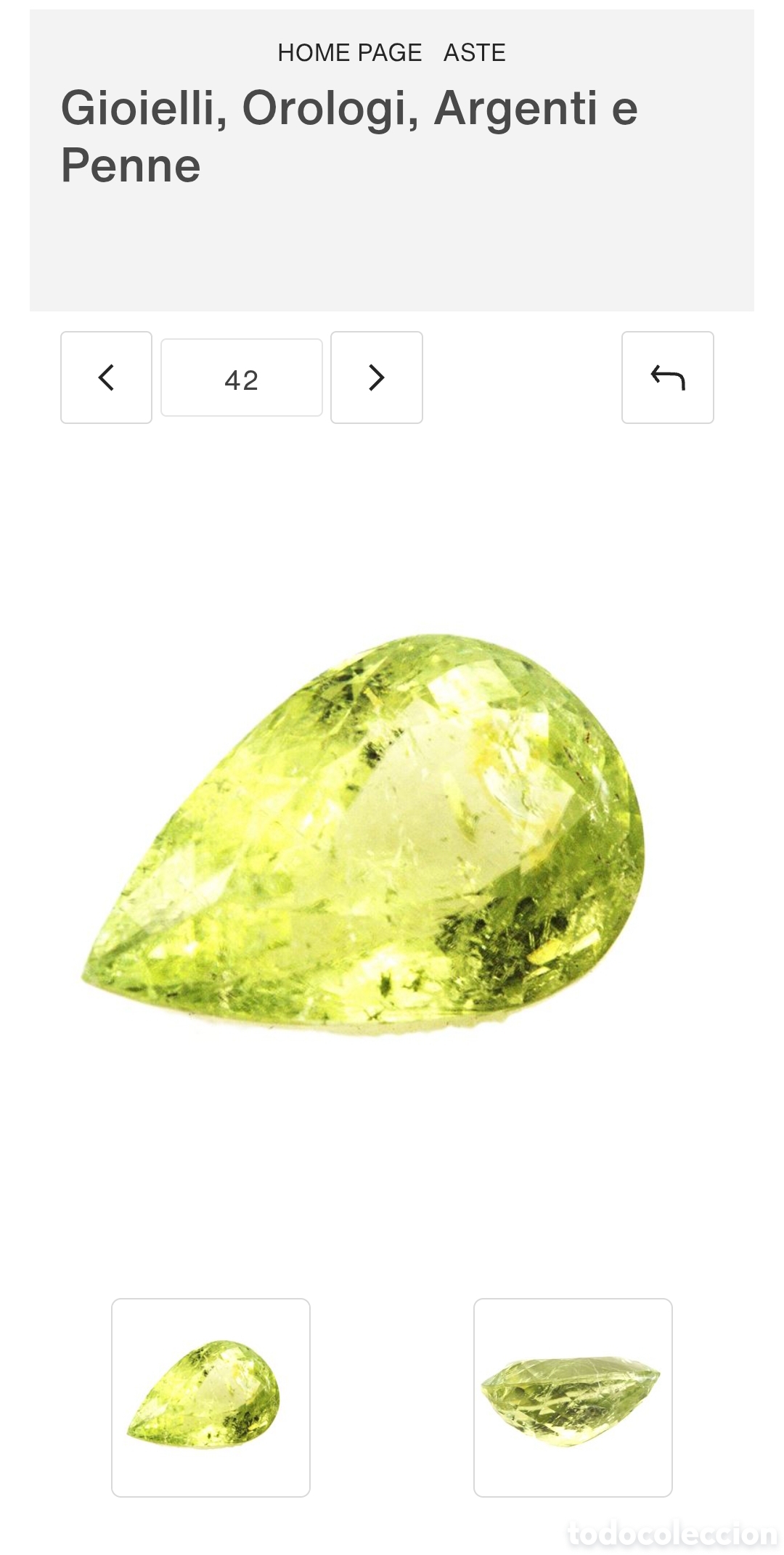This screenshot has height=1555, width=784.
Task: Go to the previous lot arrow
Action: pyautogui.click(x=106, y=377)
